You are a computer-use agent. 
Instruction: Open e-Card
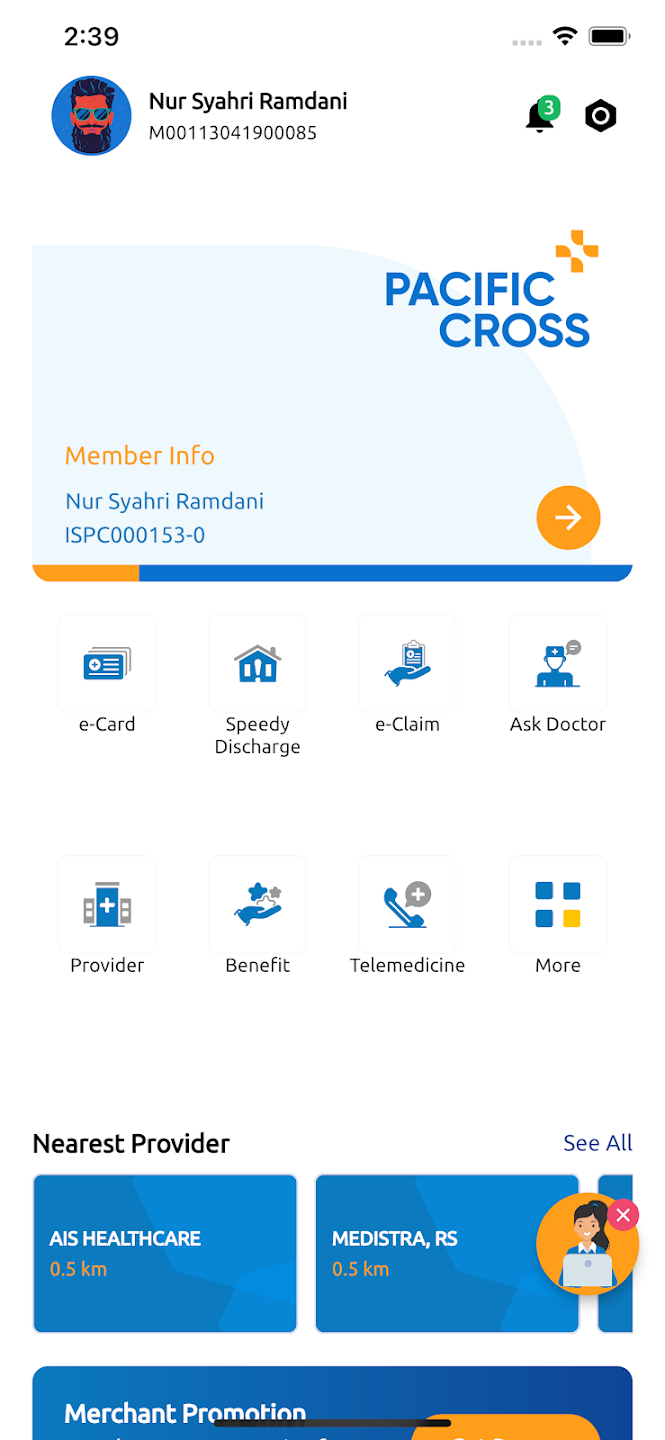click(107, 664)
